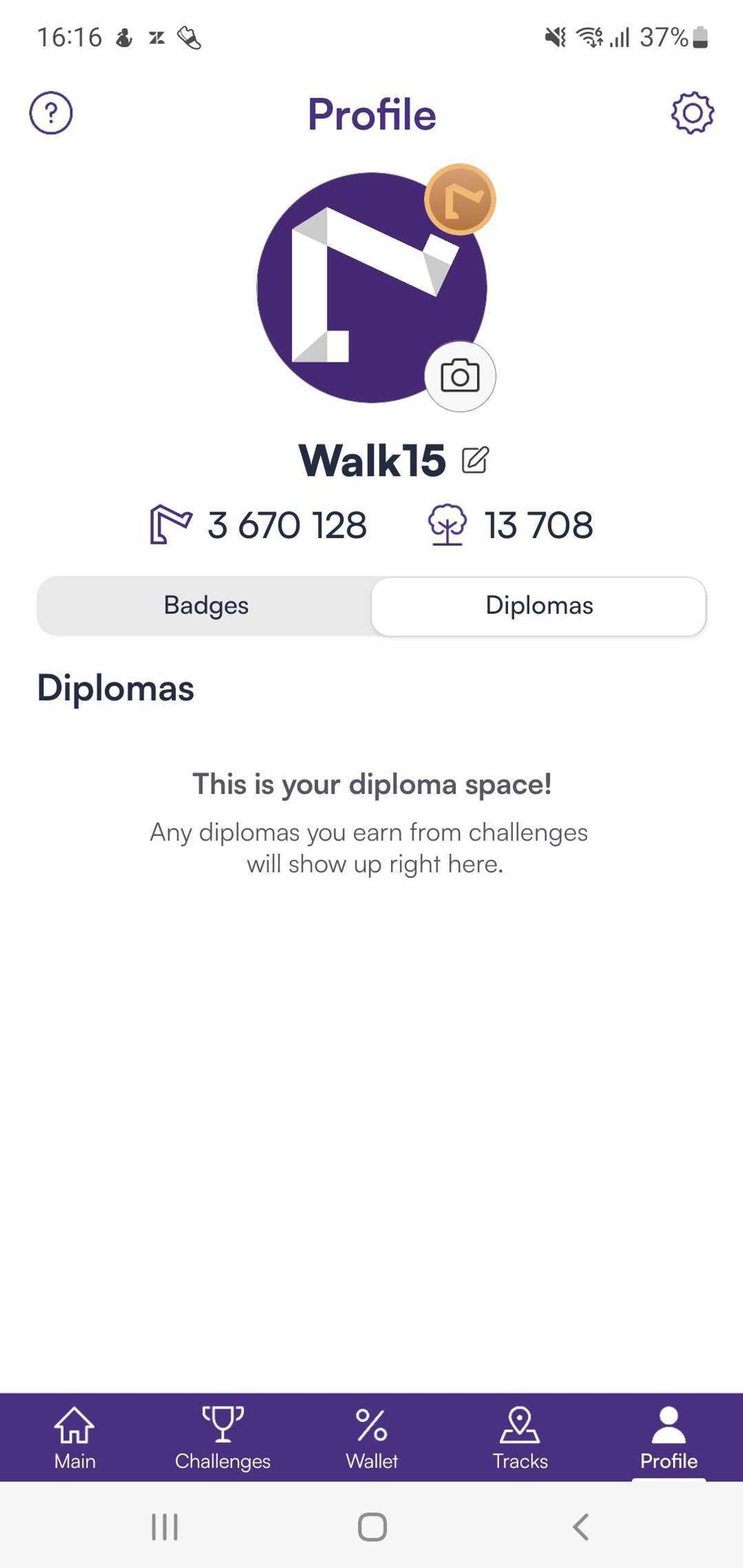Image resolution: width=743 pixels, height=1568 pixels.
Task: Go to the Main tab
Action: coord(74,1438)
